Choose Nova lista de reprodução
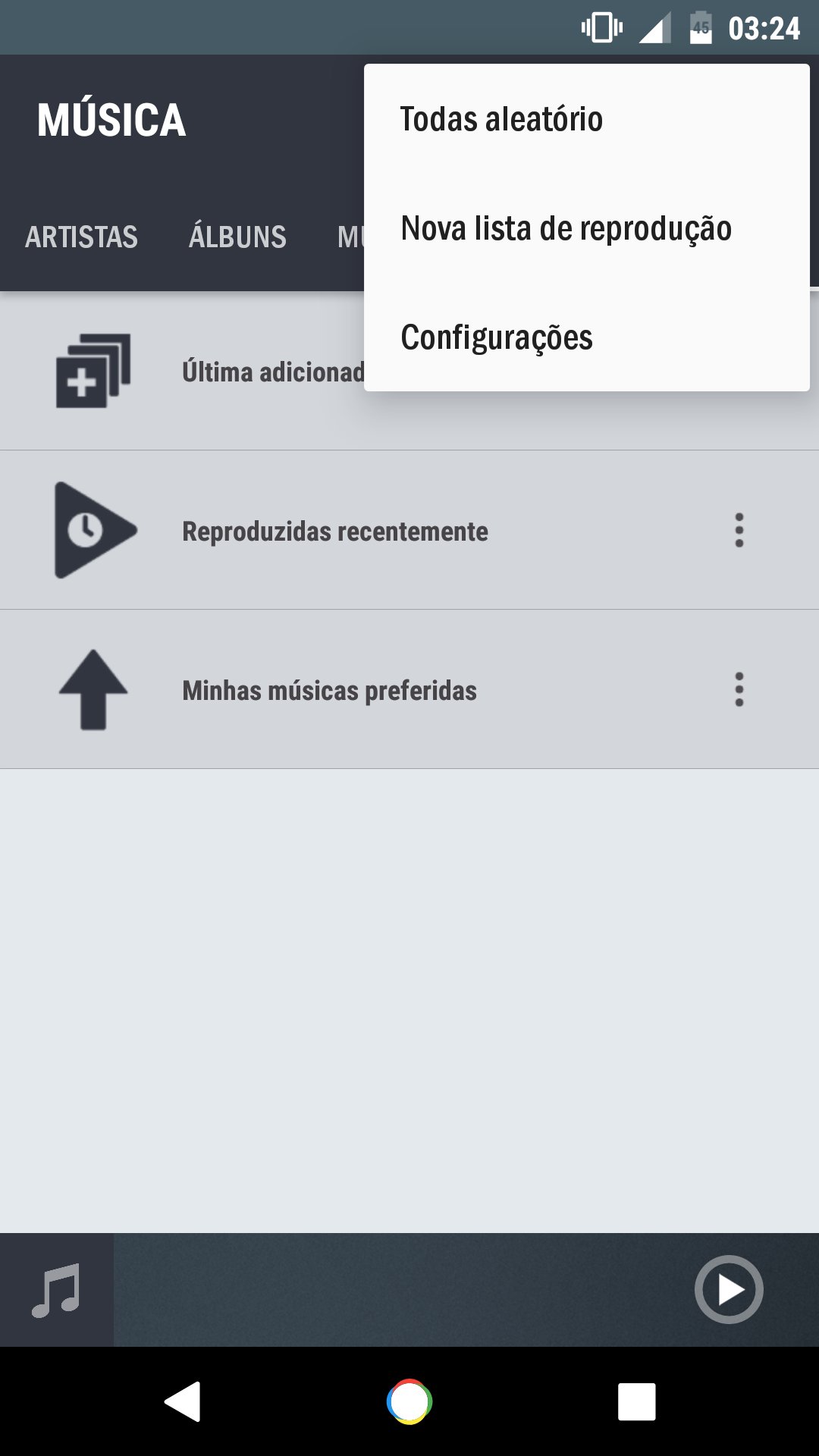Image resolution: width=819 pixels, height=1456 pixels. [x=565, y=229]
